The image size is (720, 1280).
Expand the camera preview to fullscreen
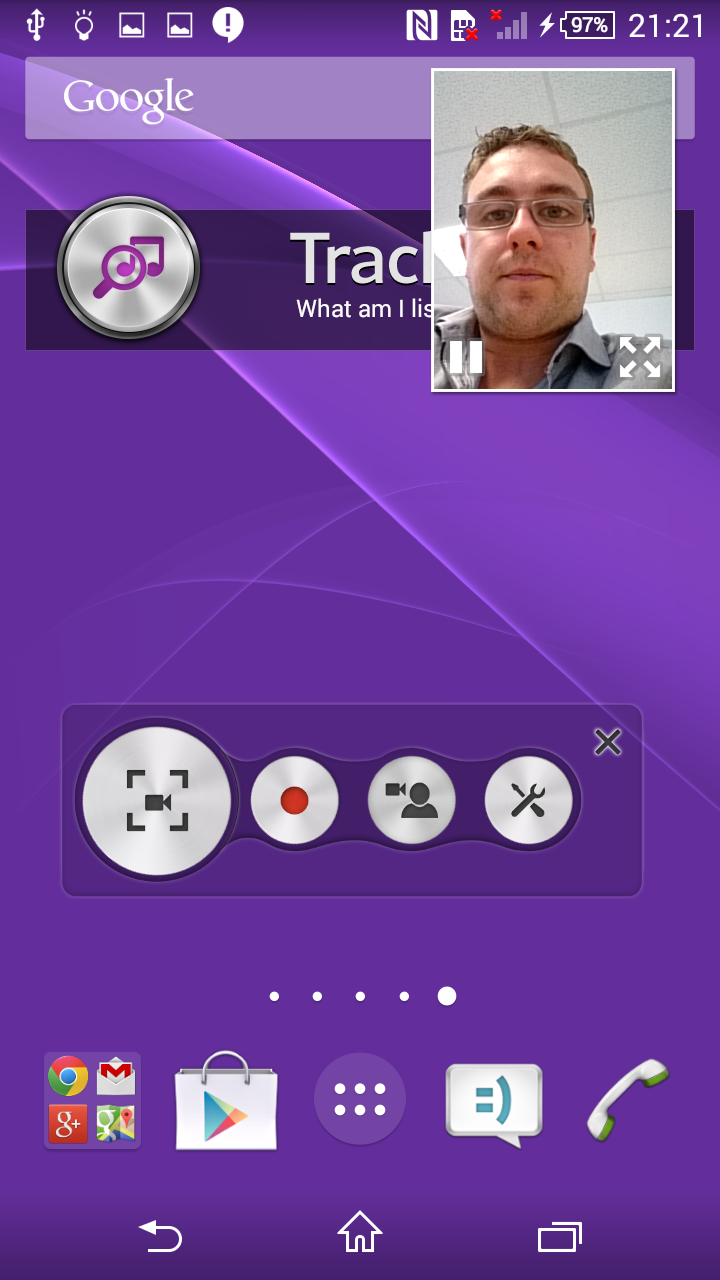(x=640, y=357)
